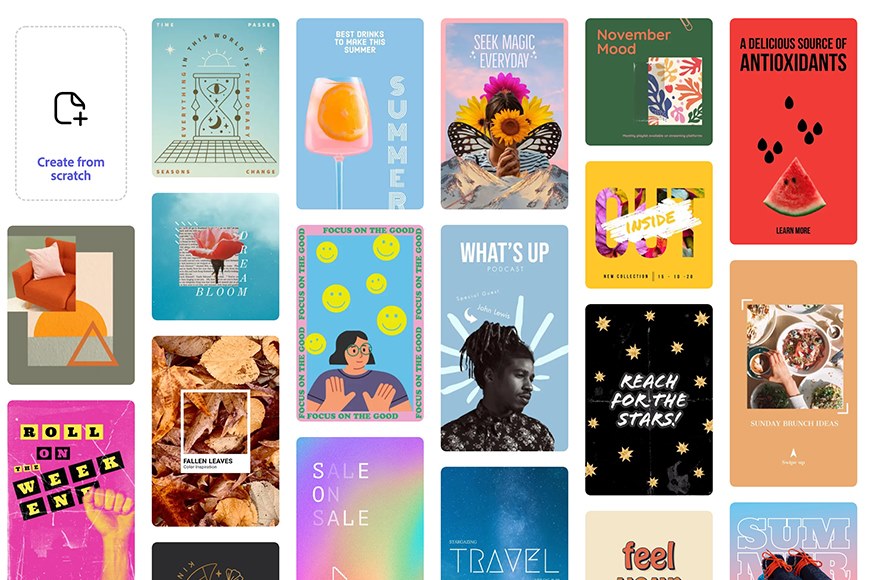
Task: Open the Fallen Leaves template
Action: pyautogui.click(x=215, y=431)
